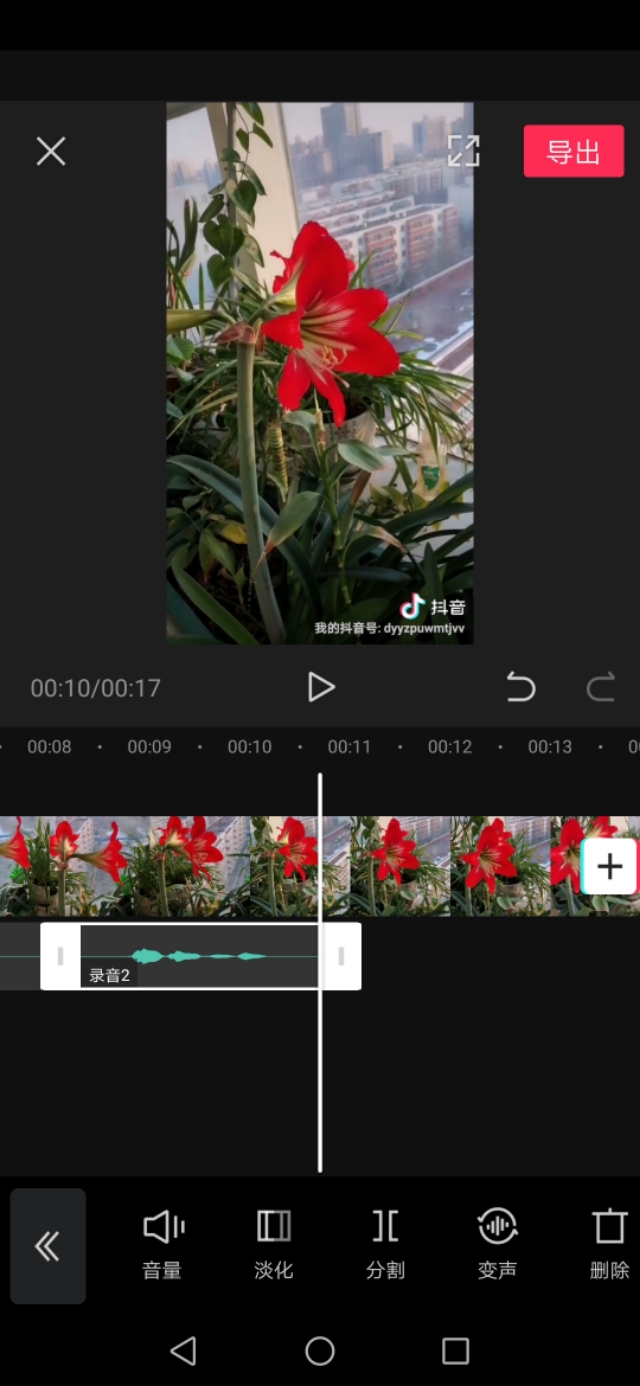
Task: Play the video preview
Action: pos(320,687)
